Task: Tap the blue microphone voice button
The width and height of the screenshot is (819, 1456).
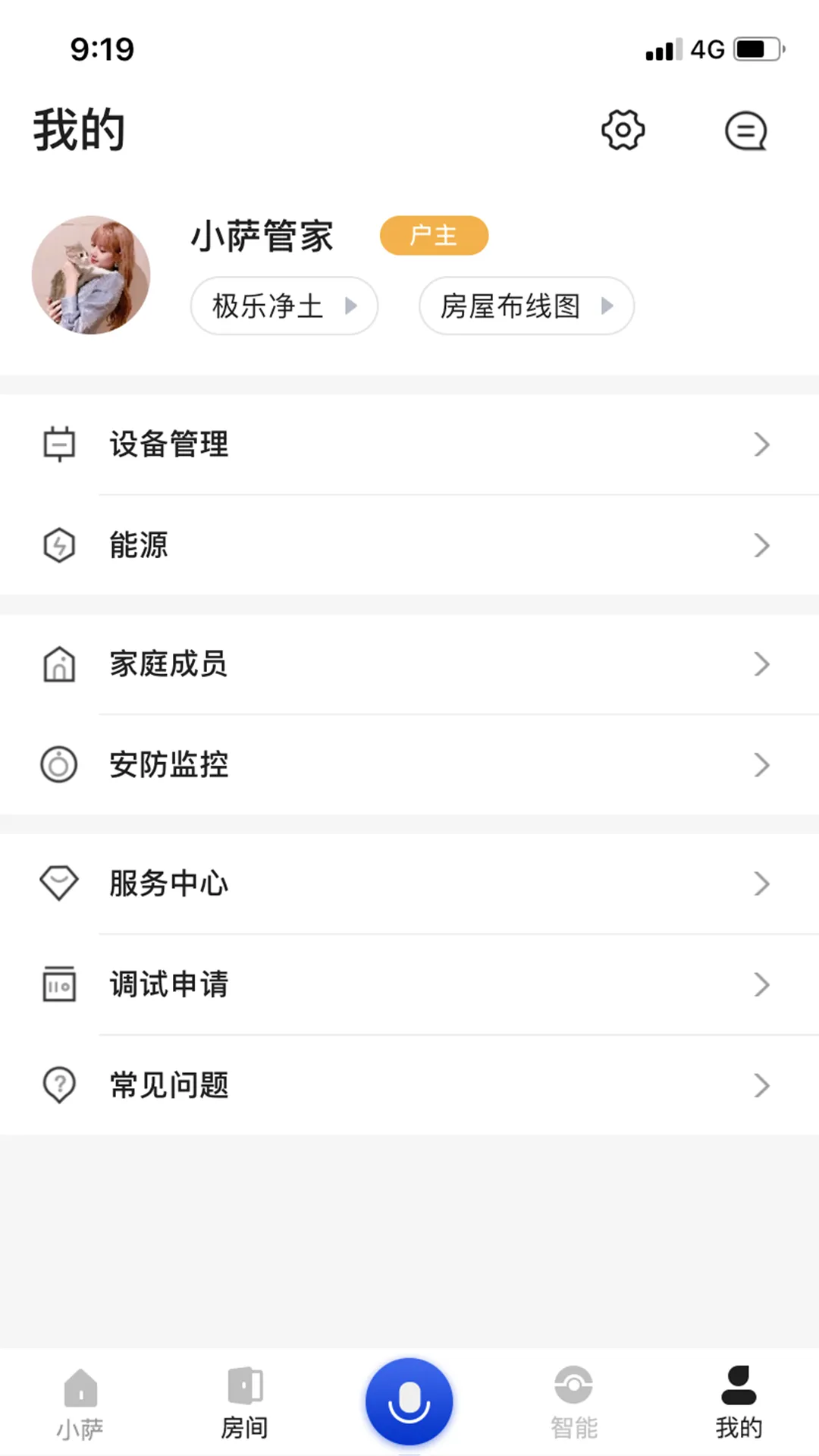Action: pyautogui.click(x=409, y=1400)
